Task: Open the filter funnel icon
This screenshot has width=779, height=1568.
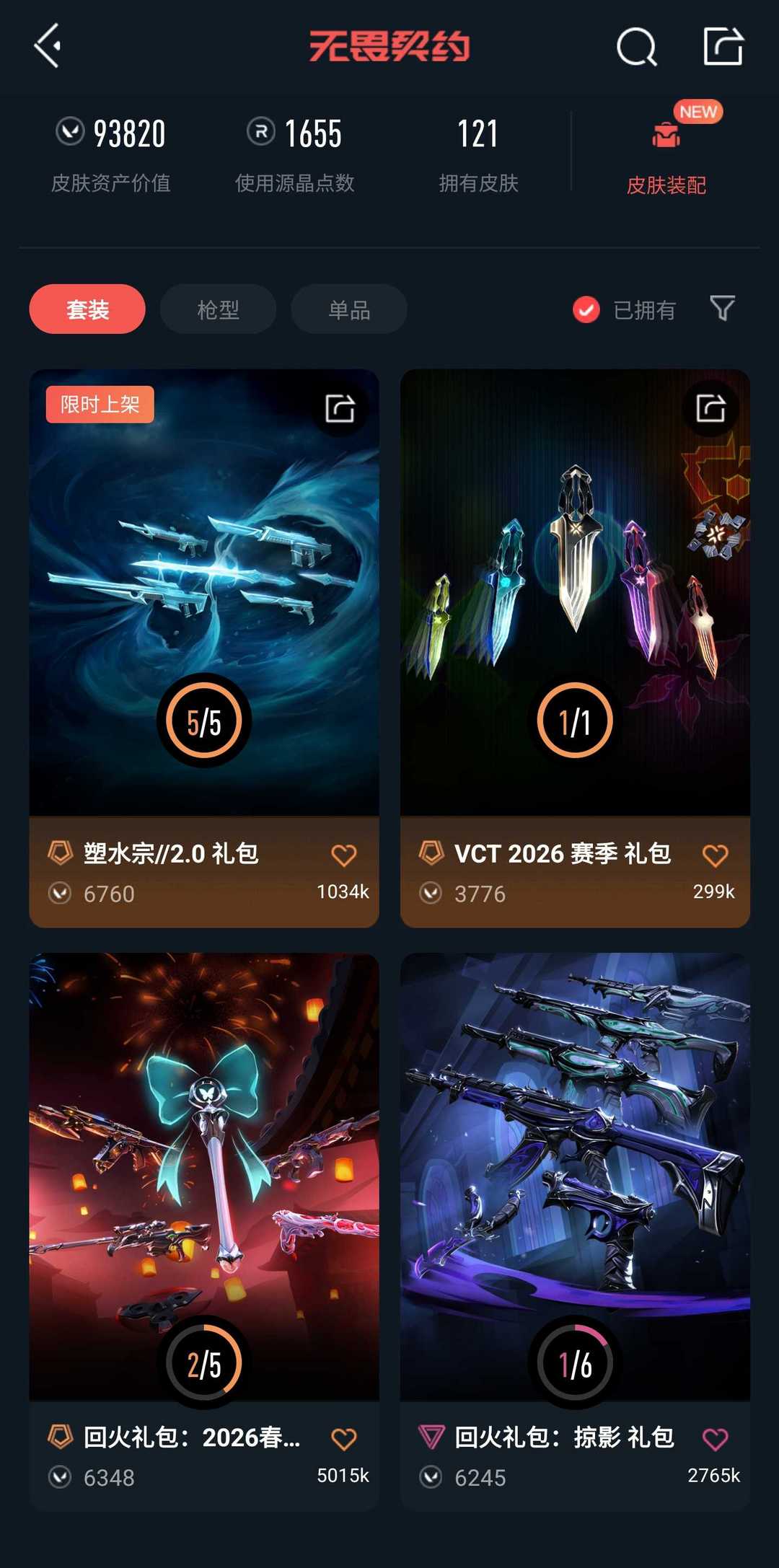Action: click(722, 309)
